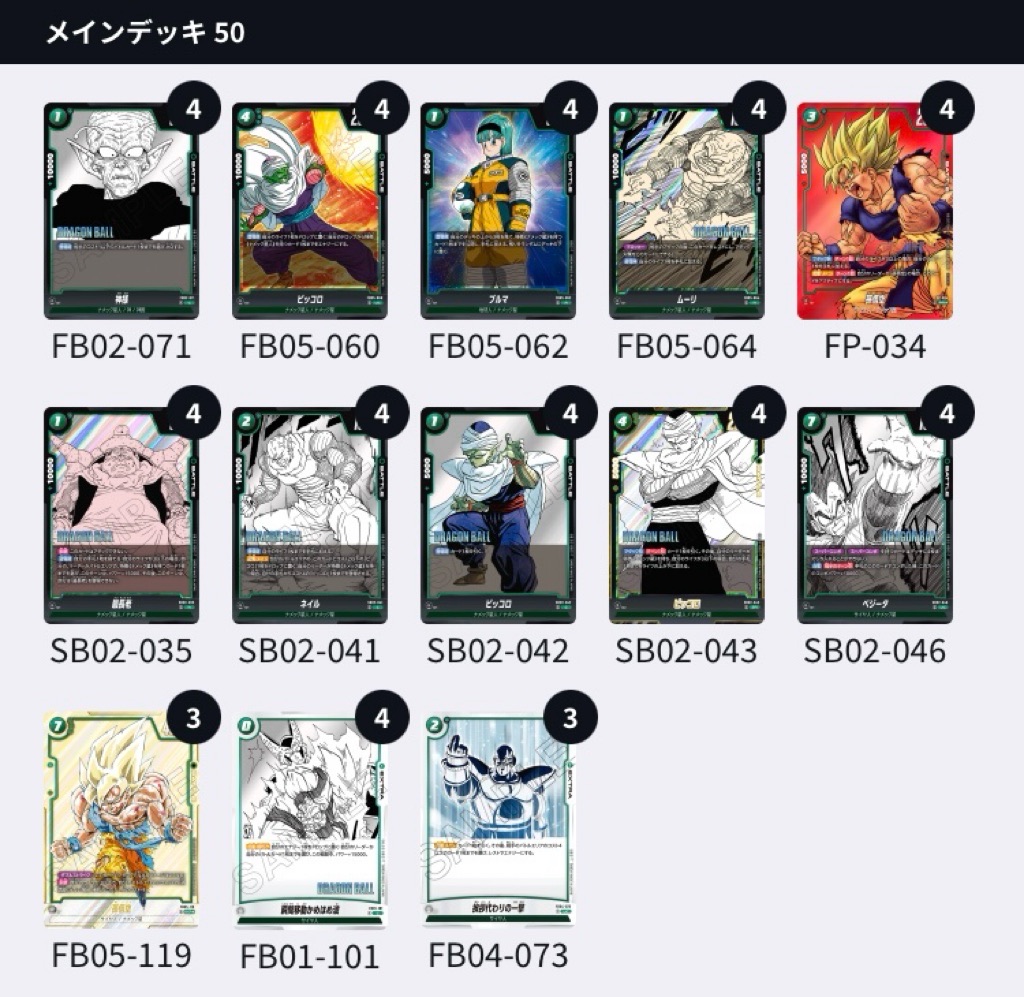This screenshot has width=1024, height=997.
Task: Tap the Piccolo card SB02-042
Action: pos(497,514)
